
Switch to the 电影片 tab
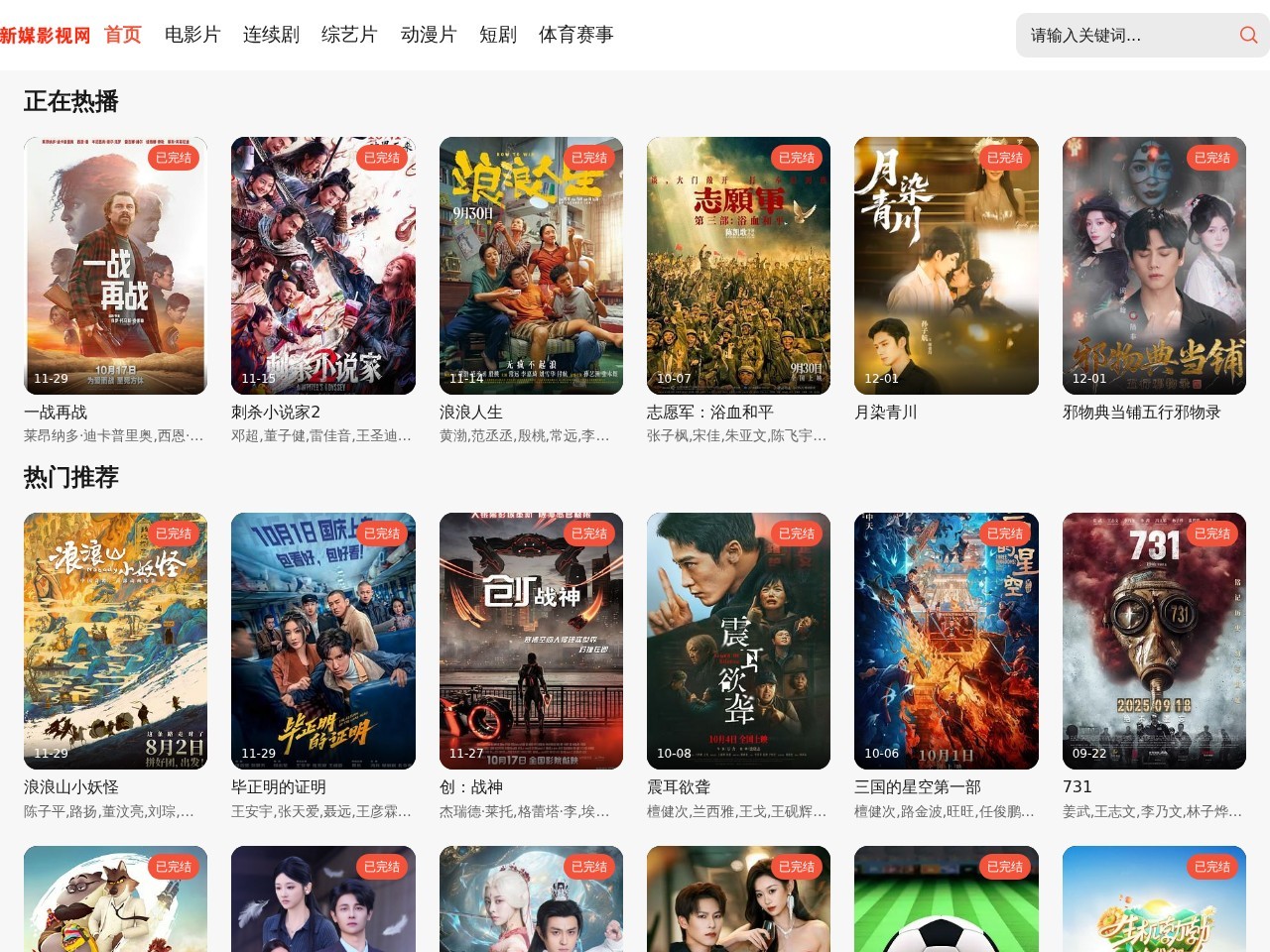pos(192,35)
